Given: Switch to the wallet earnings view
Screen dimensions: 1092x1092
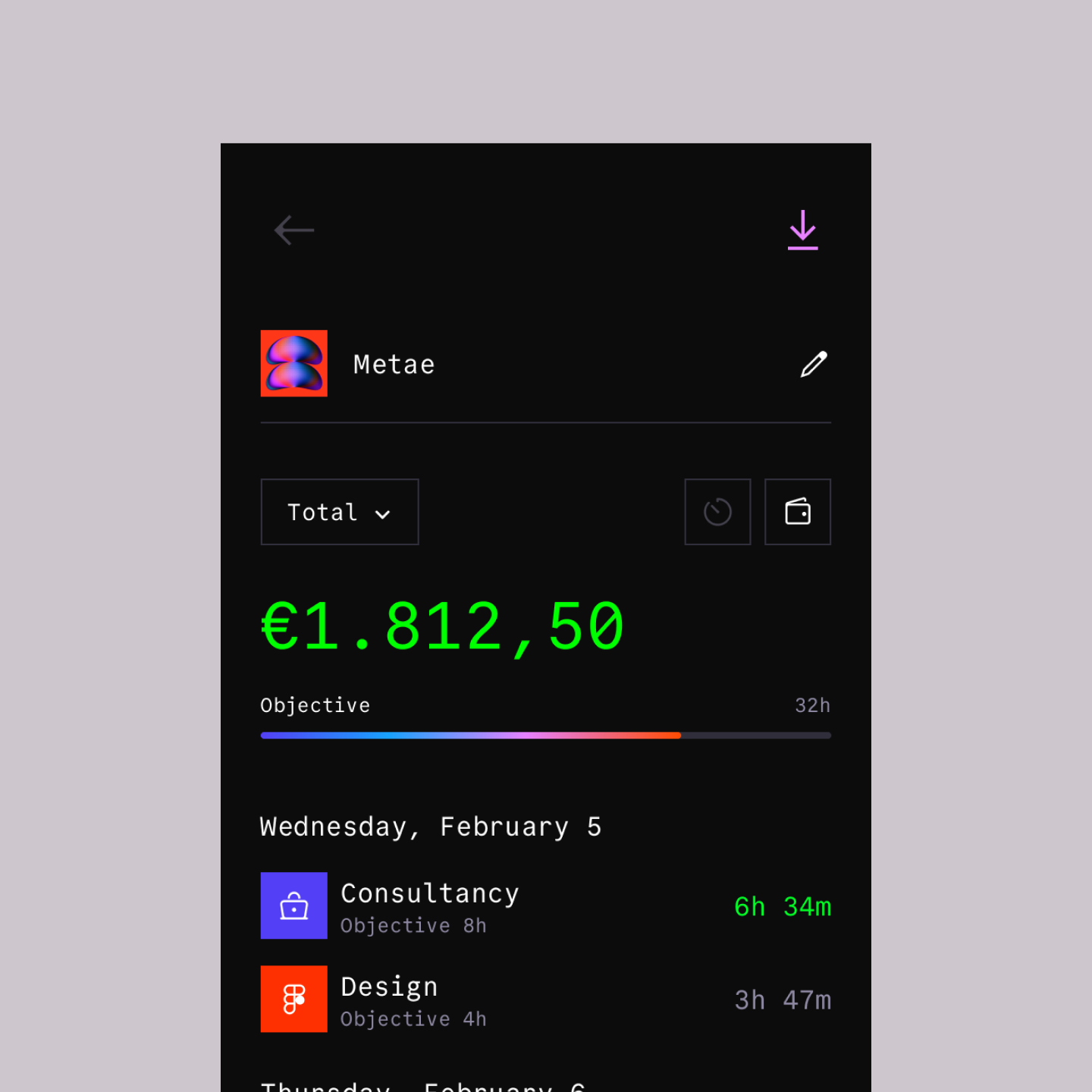Looking at the screenshot, I should tap(798, 512).
